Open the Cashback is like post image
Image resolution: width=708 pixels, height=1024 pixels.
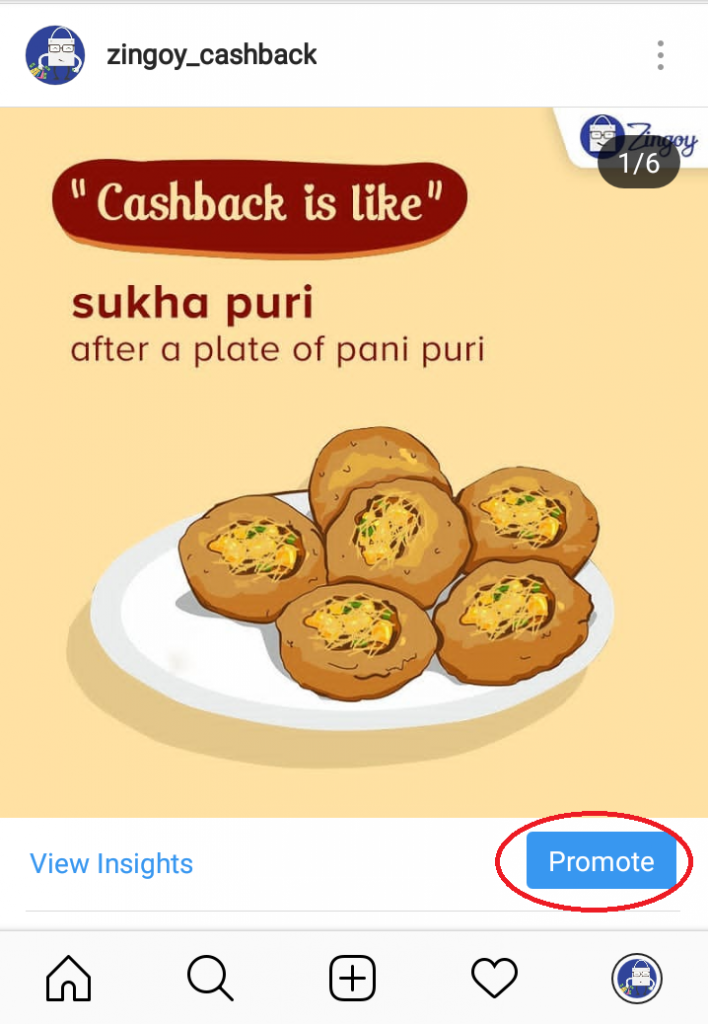tap(354, 460)
